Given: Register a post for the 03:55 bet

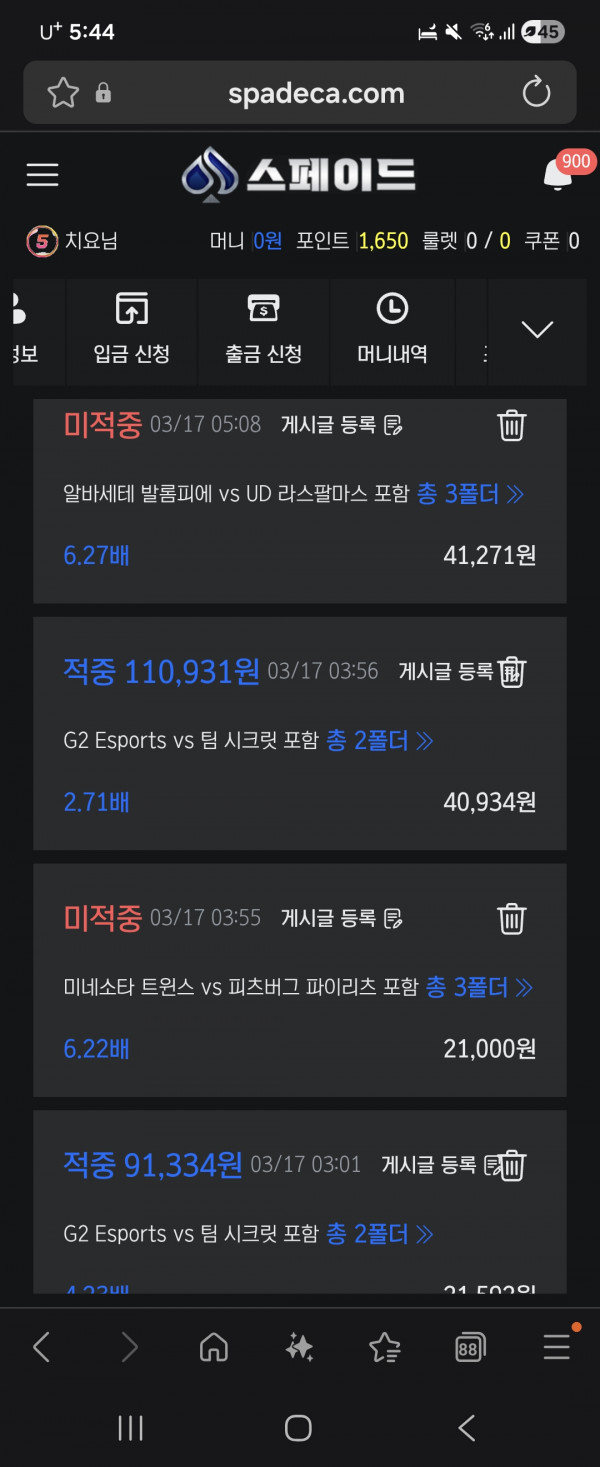Looking at the screenshot, I should coord(342,918).
